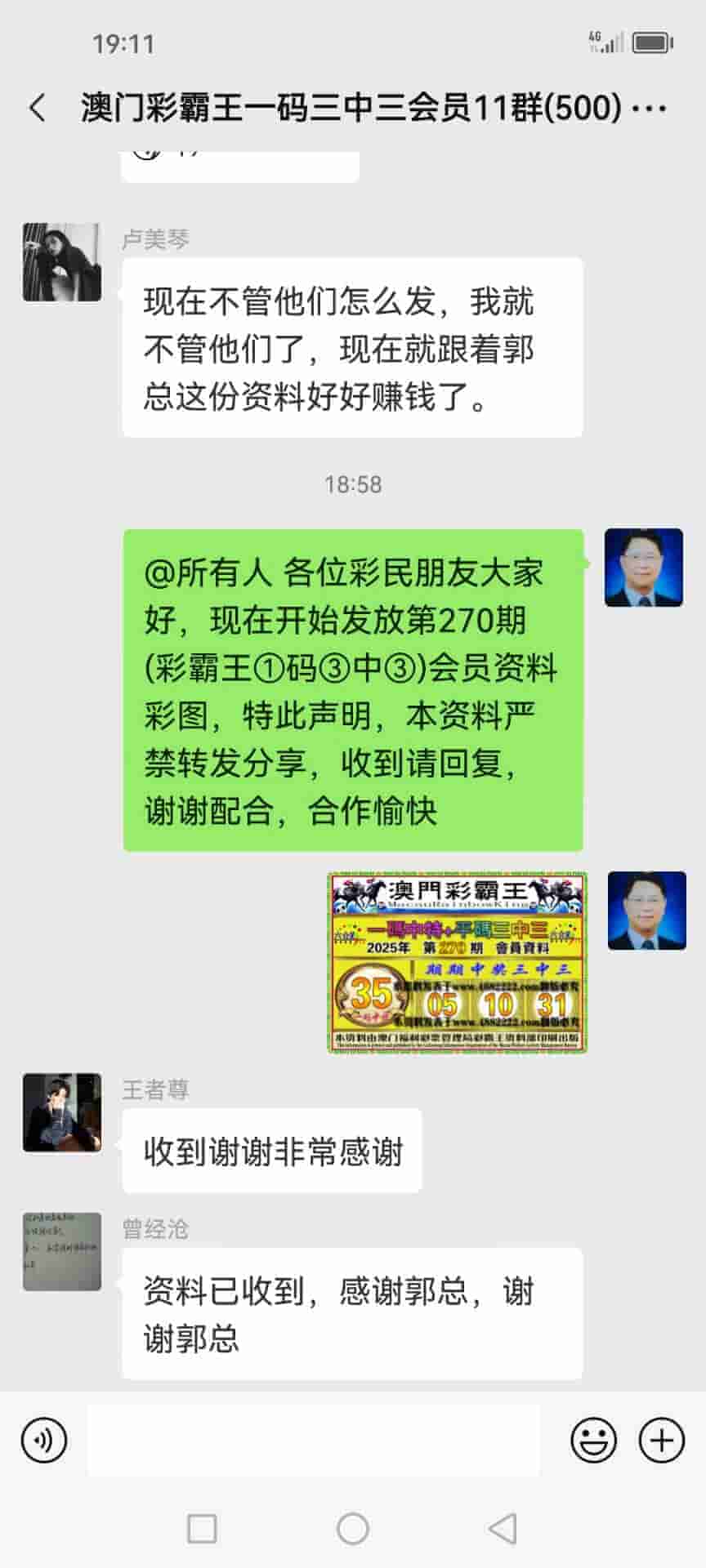Viewport: 706px width, 1568px height.
Task: View 王者尊's profile avatar
Action: tap(62, 1112)
